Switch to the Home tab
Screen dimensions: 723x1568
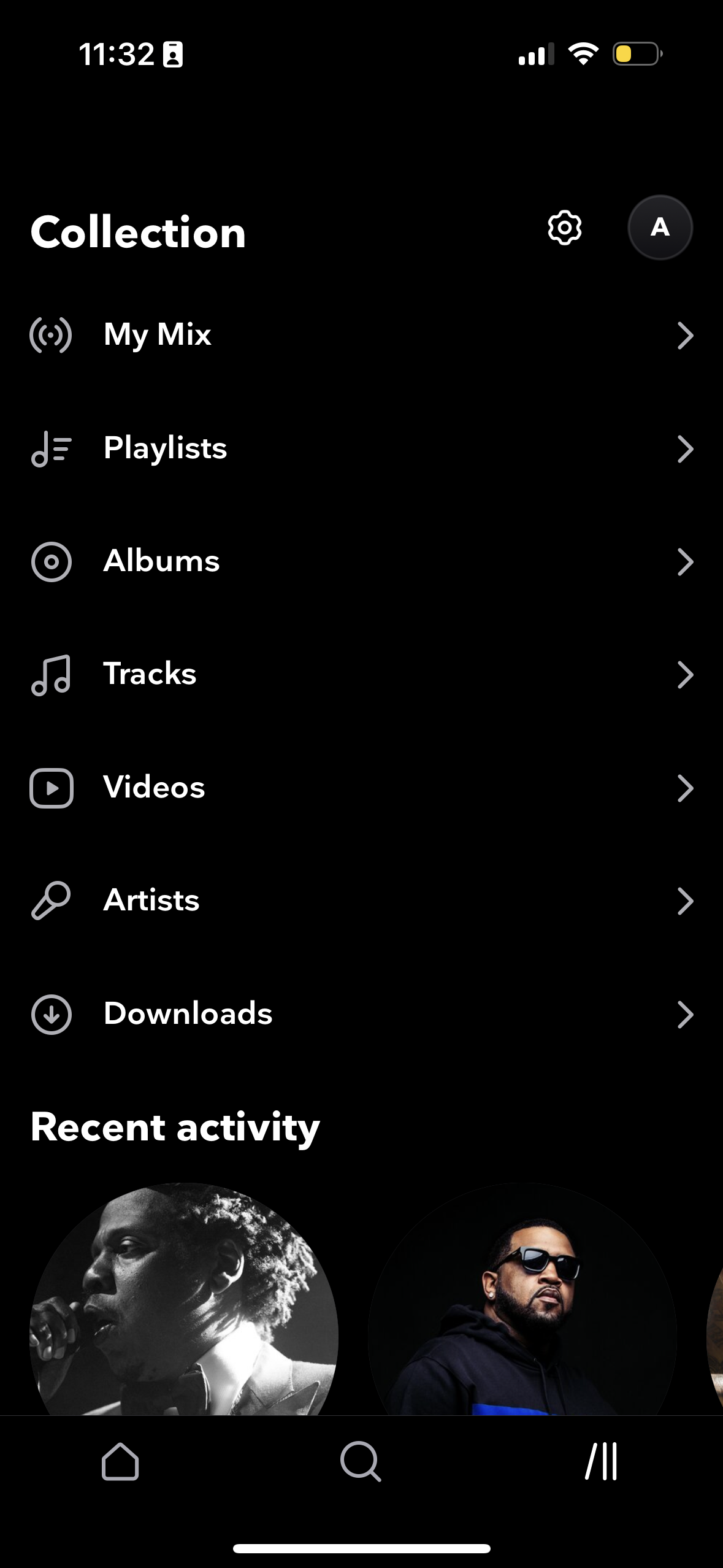pyautogui.click(x=120, y=1462)
